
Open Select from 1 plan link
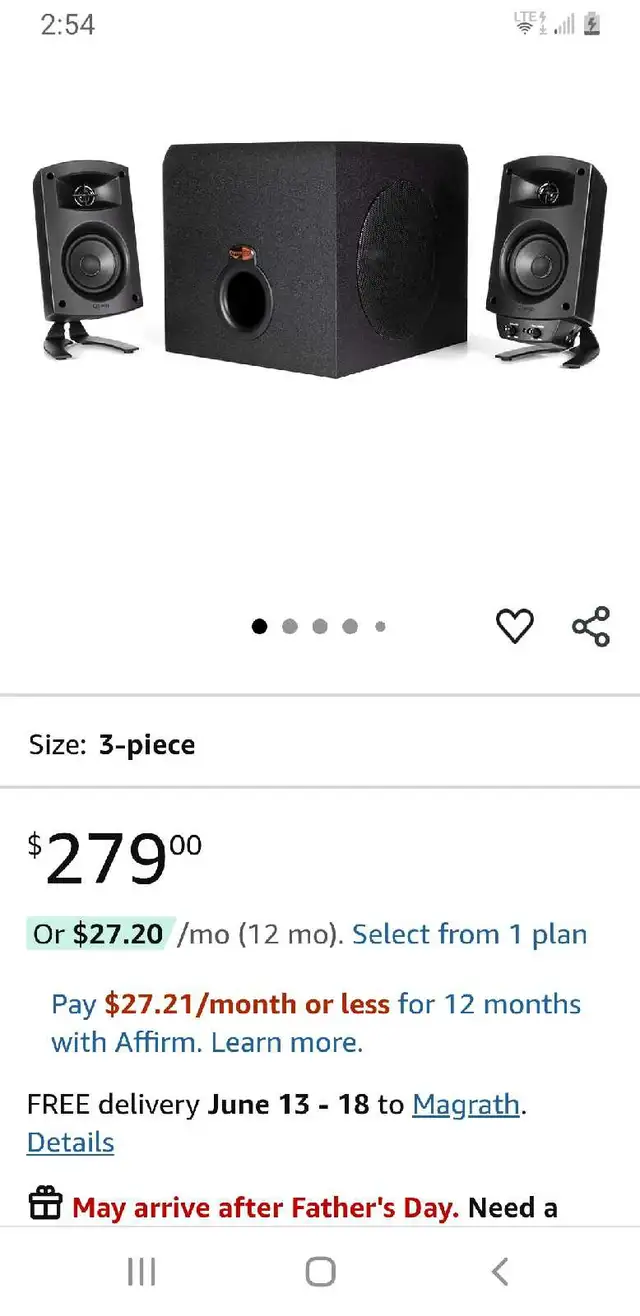[470, 934]
